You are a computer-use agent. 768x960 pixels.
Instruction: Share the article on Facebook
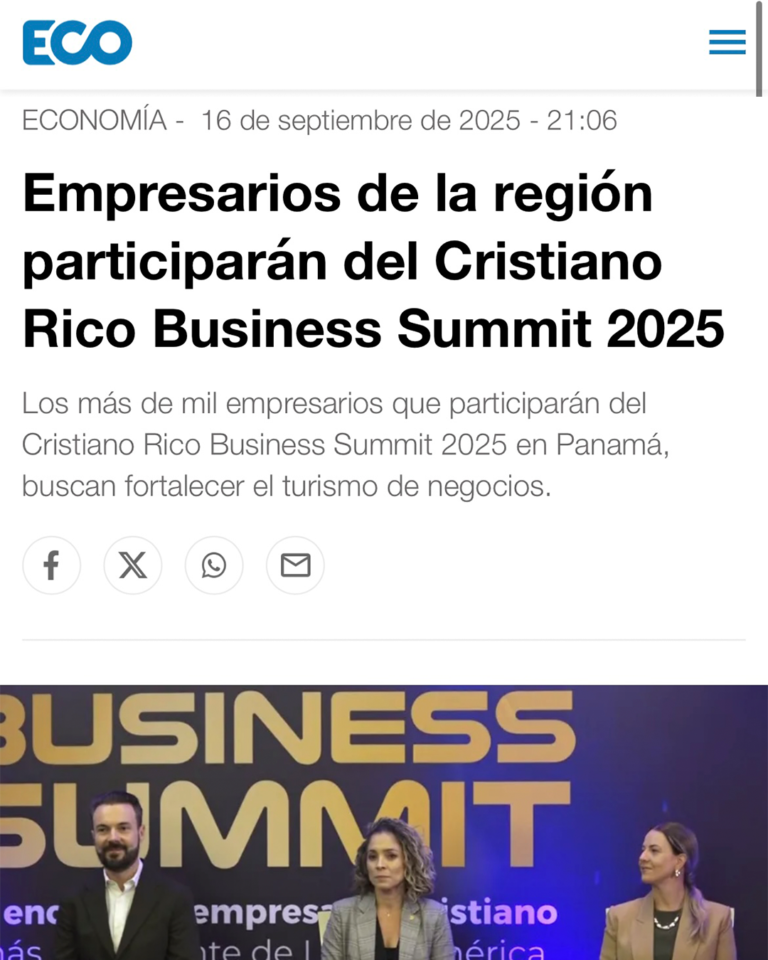[51, 566]
